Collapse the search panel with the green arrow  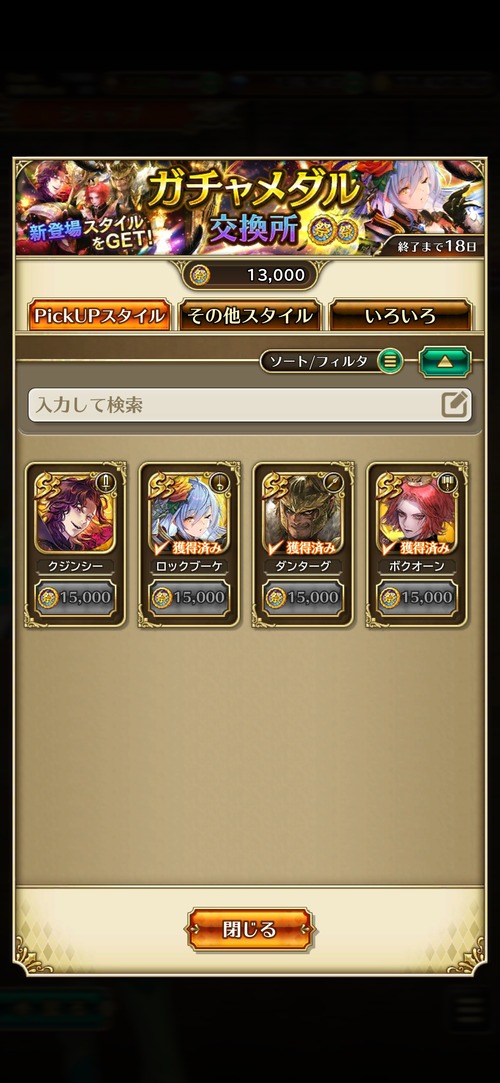(x=445, y=361)
